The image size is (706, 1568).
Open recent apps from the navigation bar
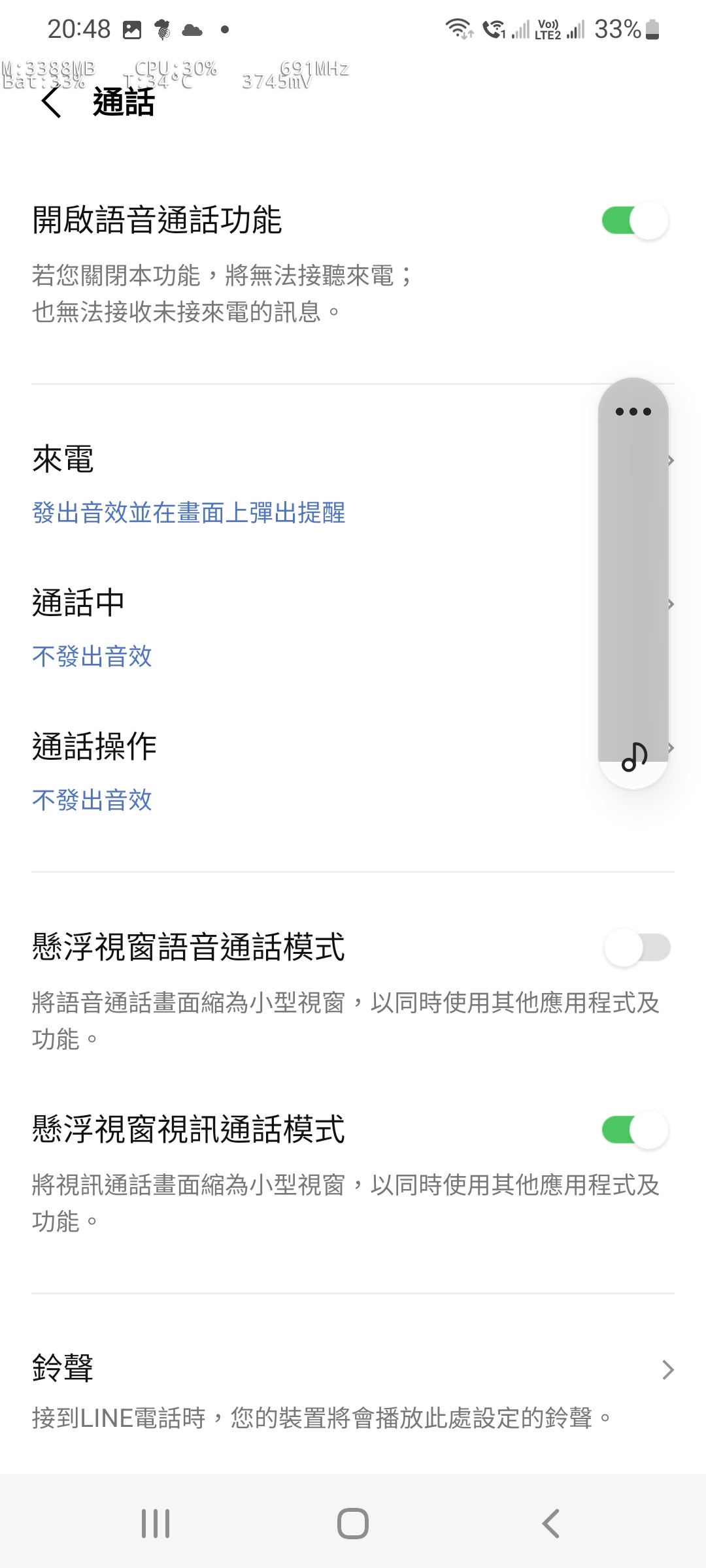tap(156, 1524)
